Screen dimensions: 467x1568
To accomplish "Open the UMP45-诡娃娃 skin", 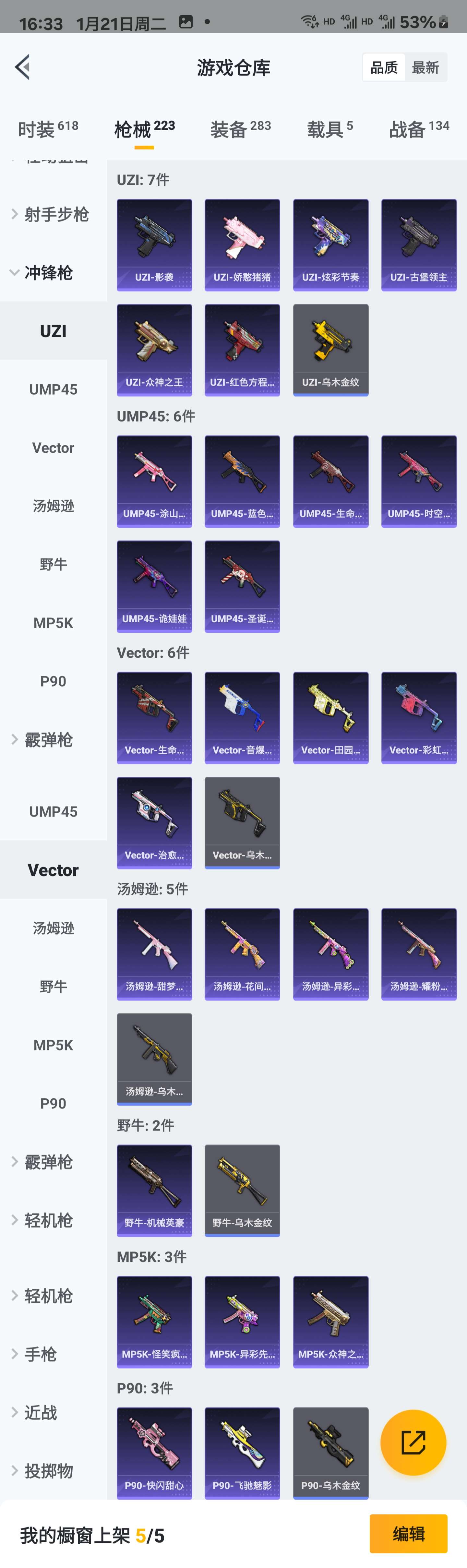I will pos(154,586).
